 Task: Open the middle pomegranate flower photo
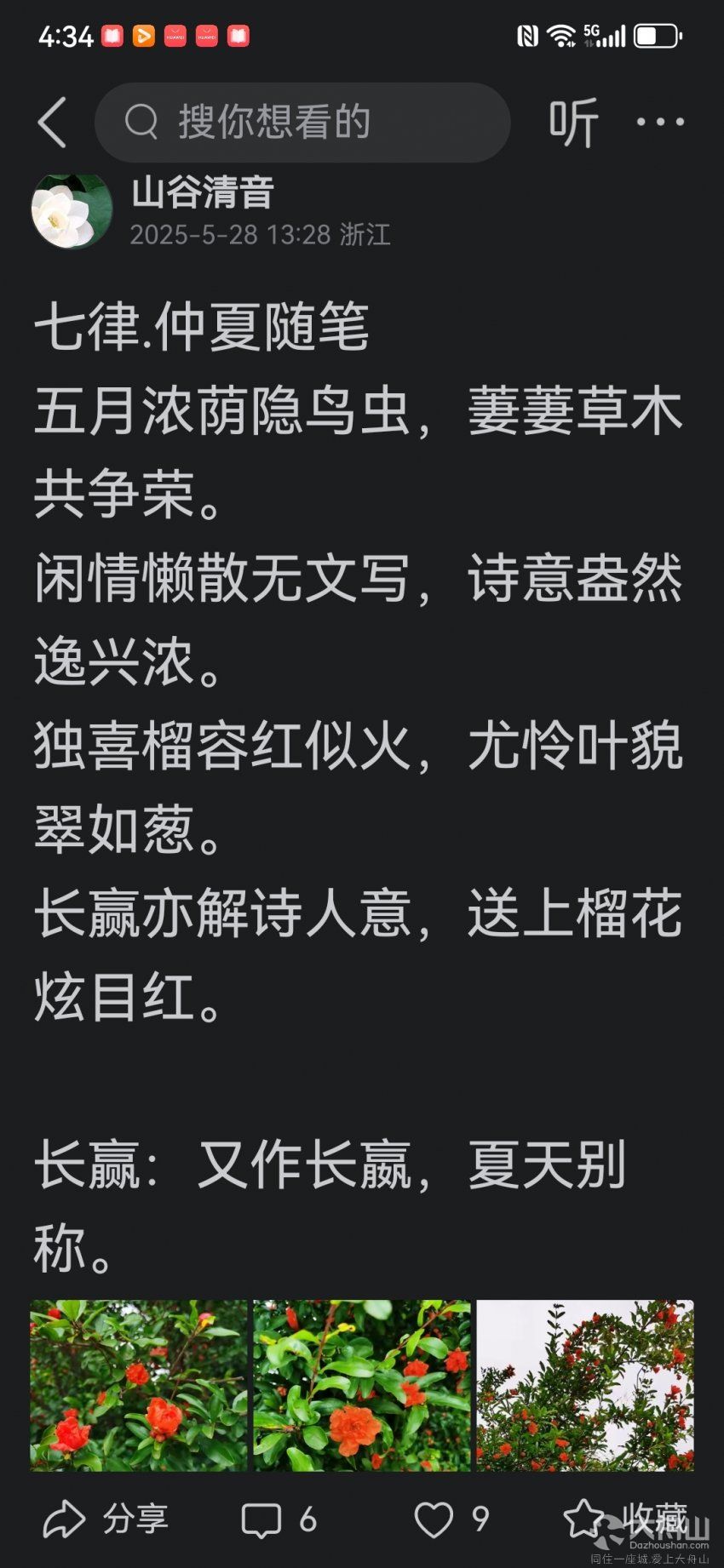pyautogui.click(x=362, y=1385)
